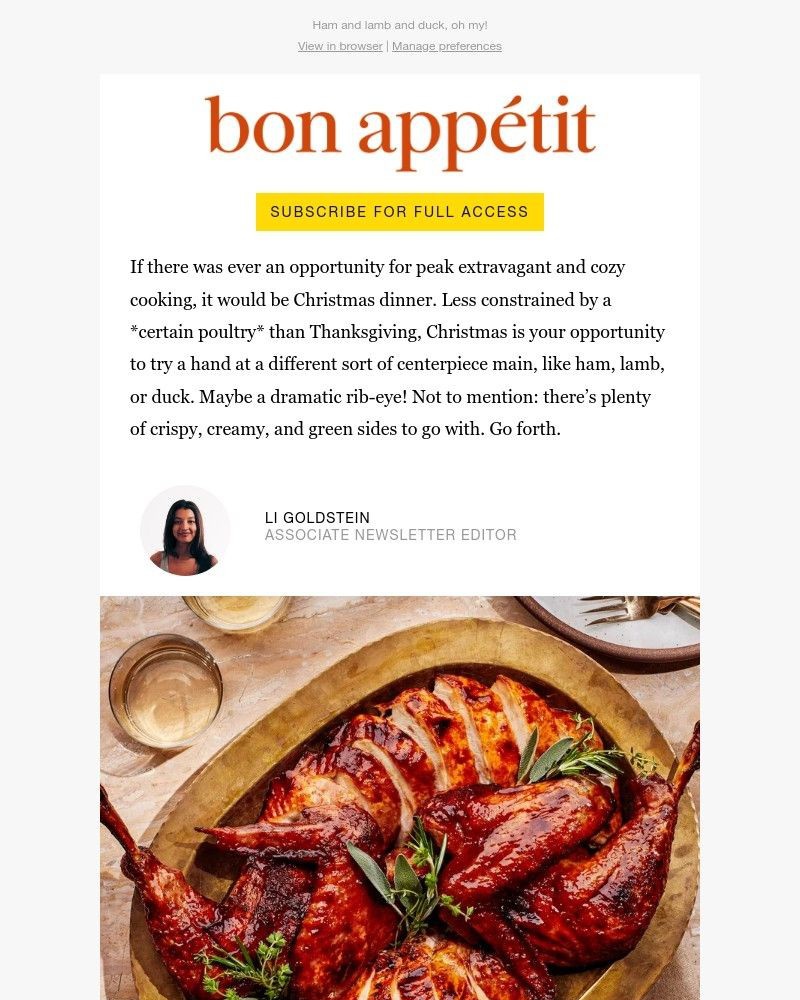This screenshot has height=1000, width=800.
Task: Click the author name "Li Goldstein"
Action: click(317, 518)
